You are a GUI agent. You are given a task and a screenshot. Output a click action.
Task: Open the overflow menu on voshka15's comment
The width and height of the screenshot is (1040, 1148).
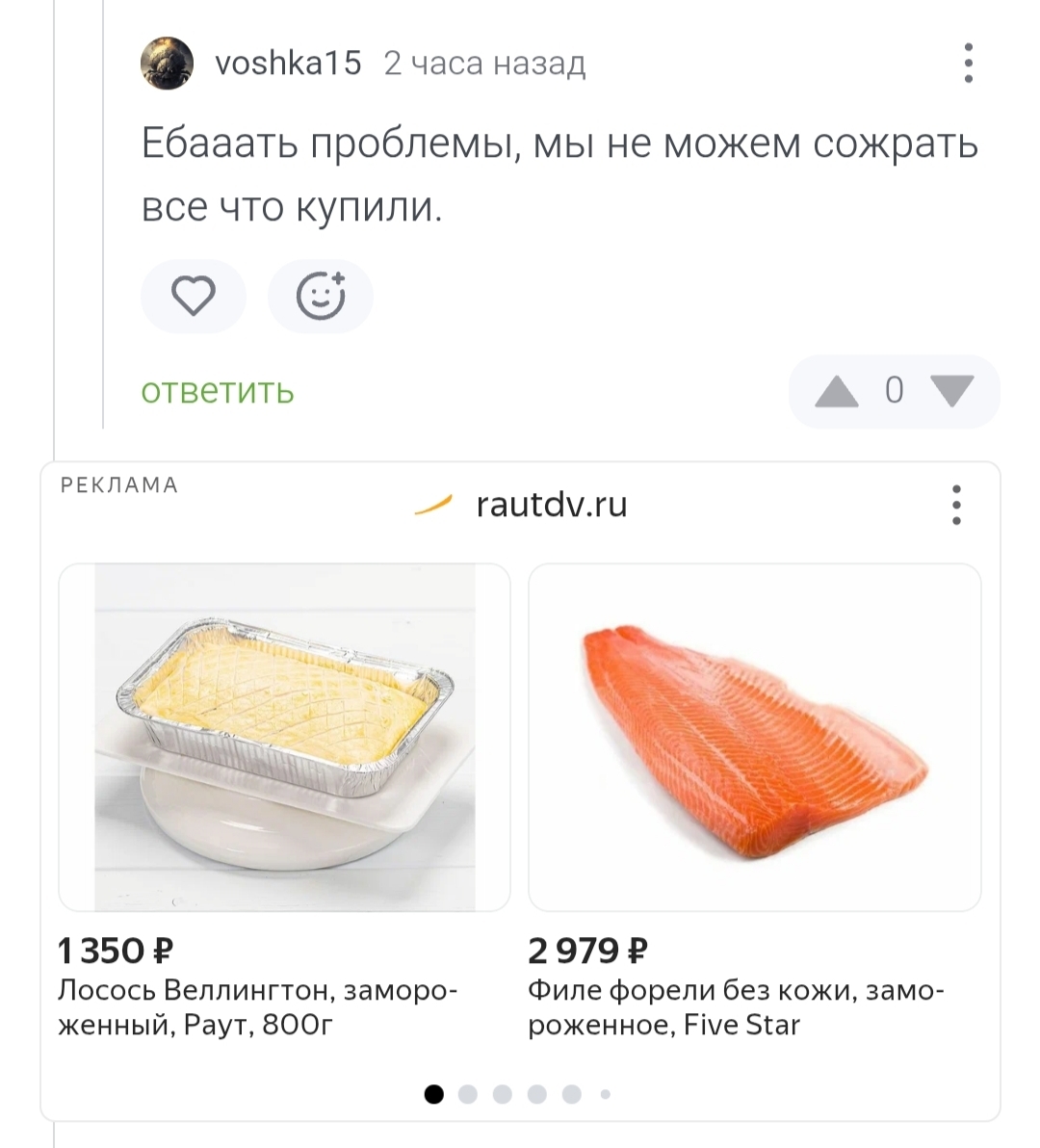coord(968,64)
